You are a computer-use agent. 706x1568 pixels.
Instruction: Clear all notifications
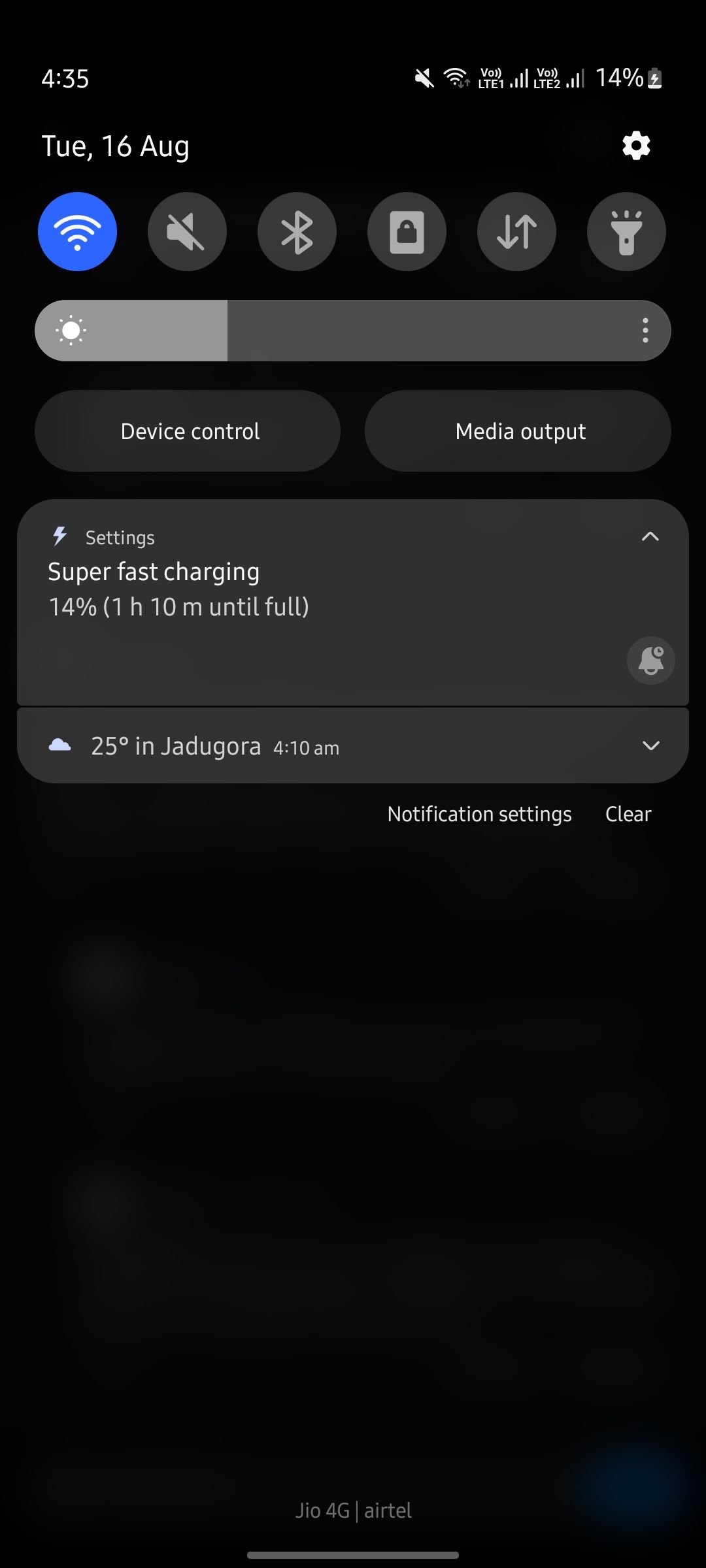click(627, 813)
